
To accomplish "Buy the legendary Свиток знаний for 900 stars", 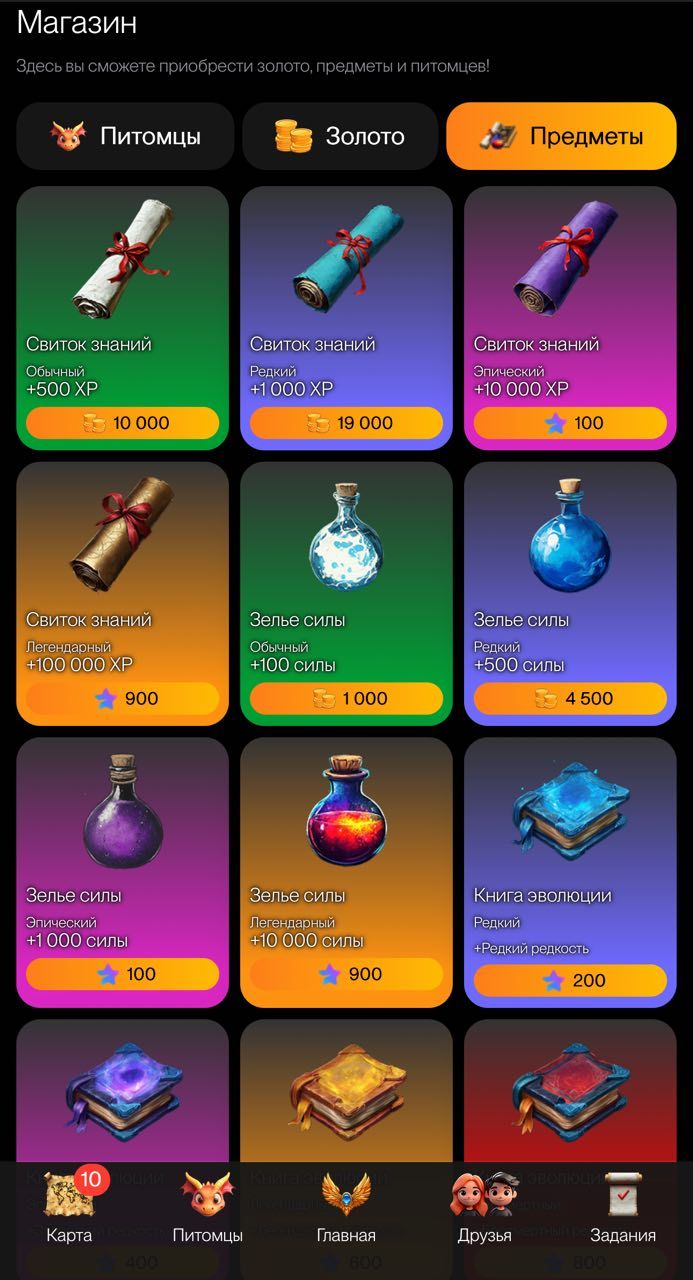I will coord(122,698).
